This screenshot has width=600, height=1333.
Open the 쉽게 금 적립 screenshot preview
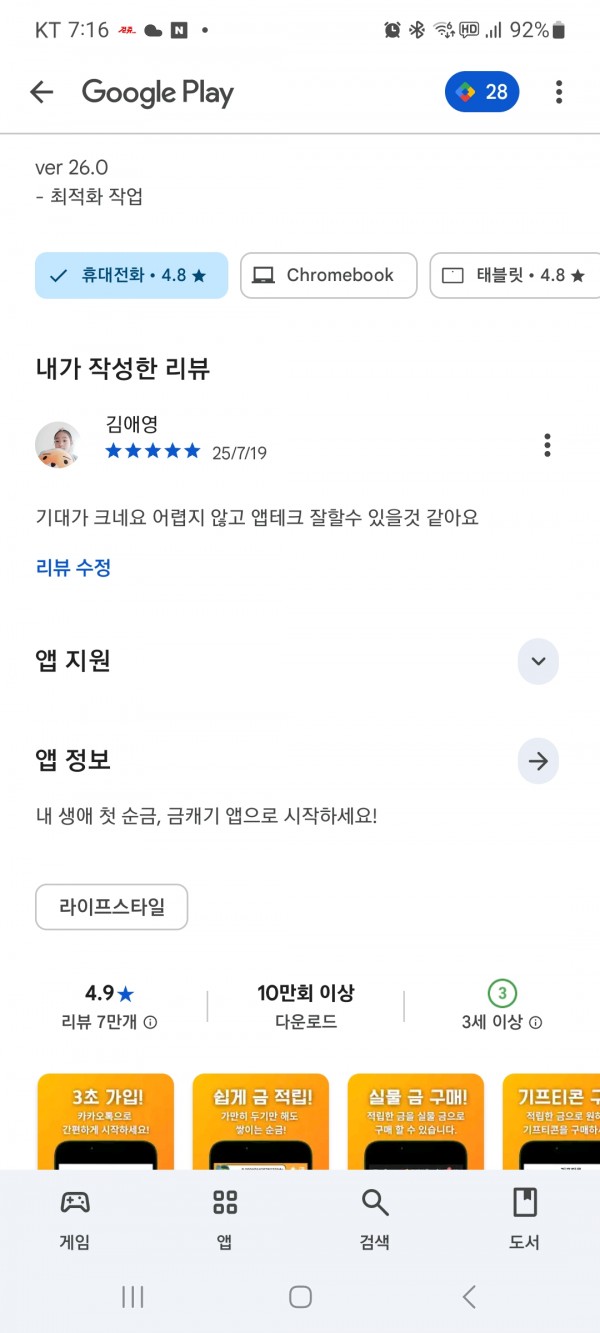pos(260,1121)
